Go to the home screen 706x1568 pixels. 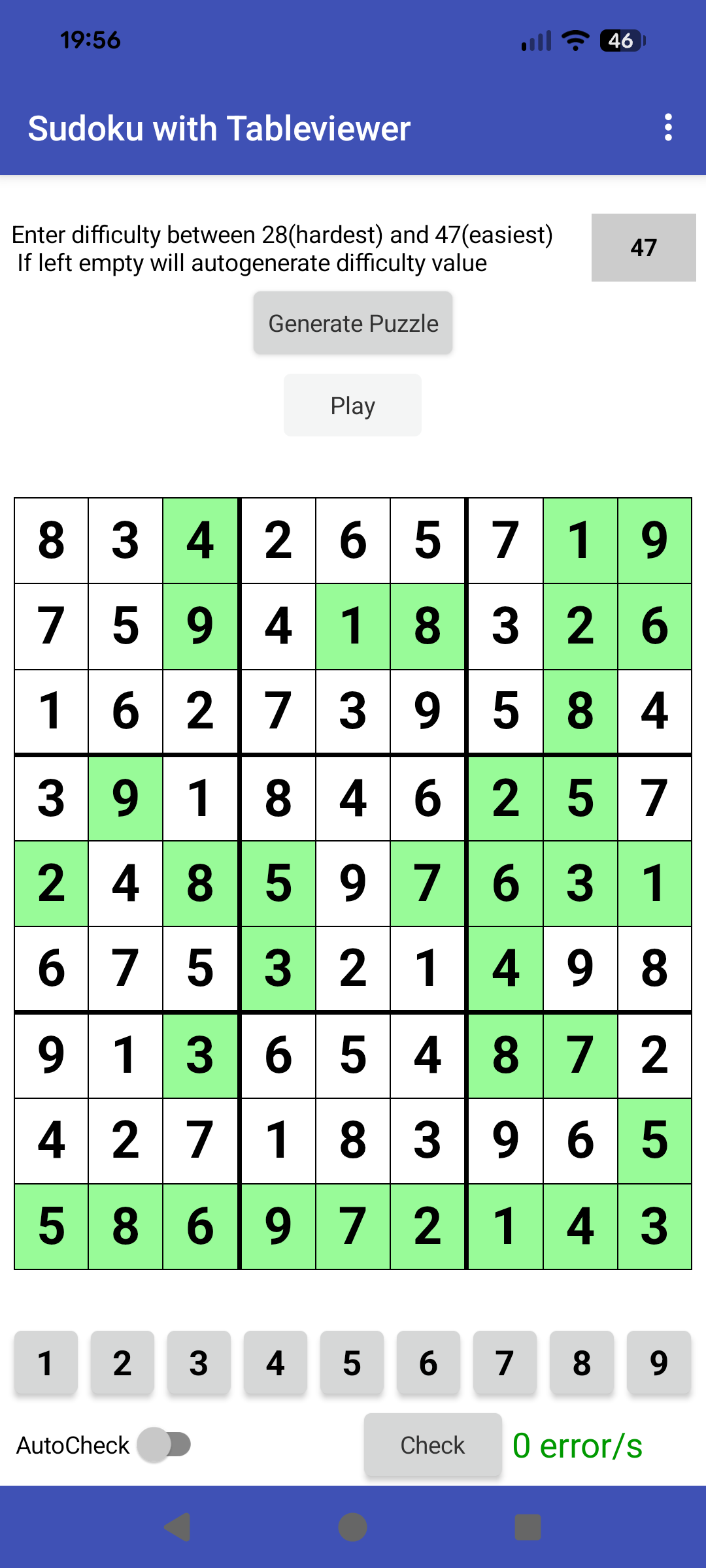pyautogui.click(x=353, y=1527)
